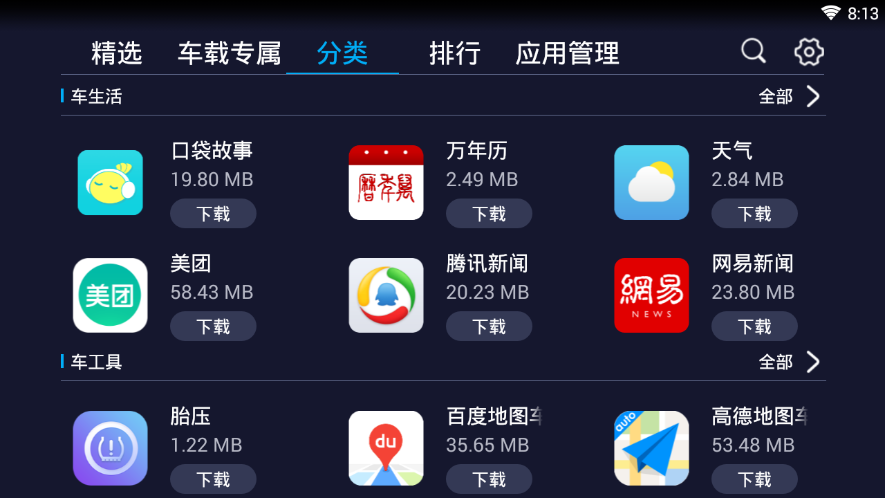The height and width of the screenshot is (498, 885).
Task: Open the 网易新闻 app icon
Action: click(651, 295)
